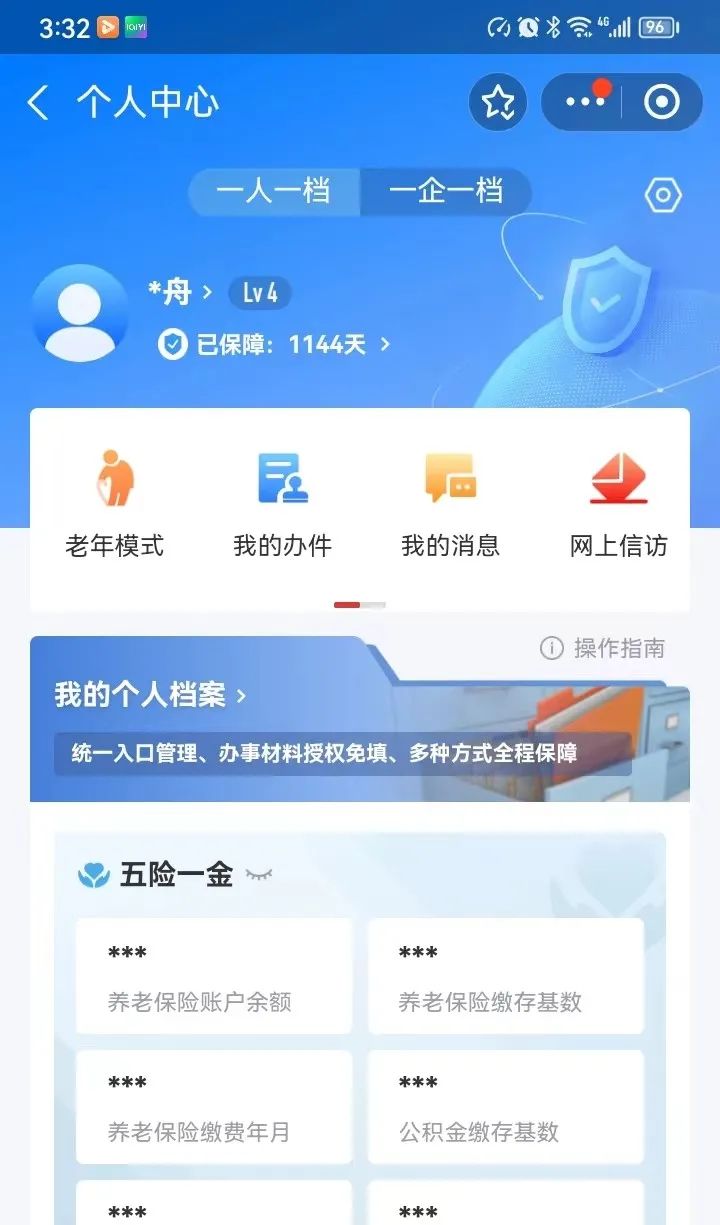Image resolution: width=720 pixels, height=1225 pixels.
Task: Add mini program to favorites star
Action: [498, 103]
